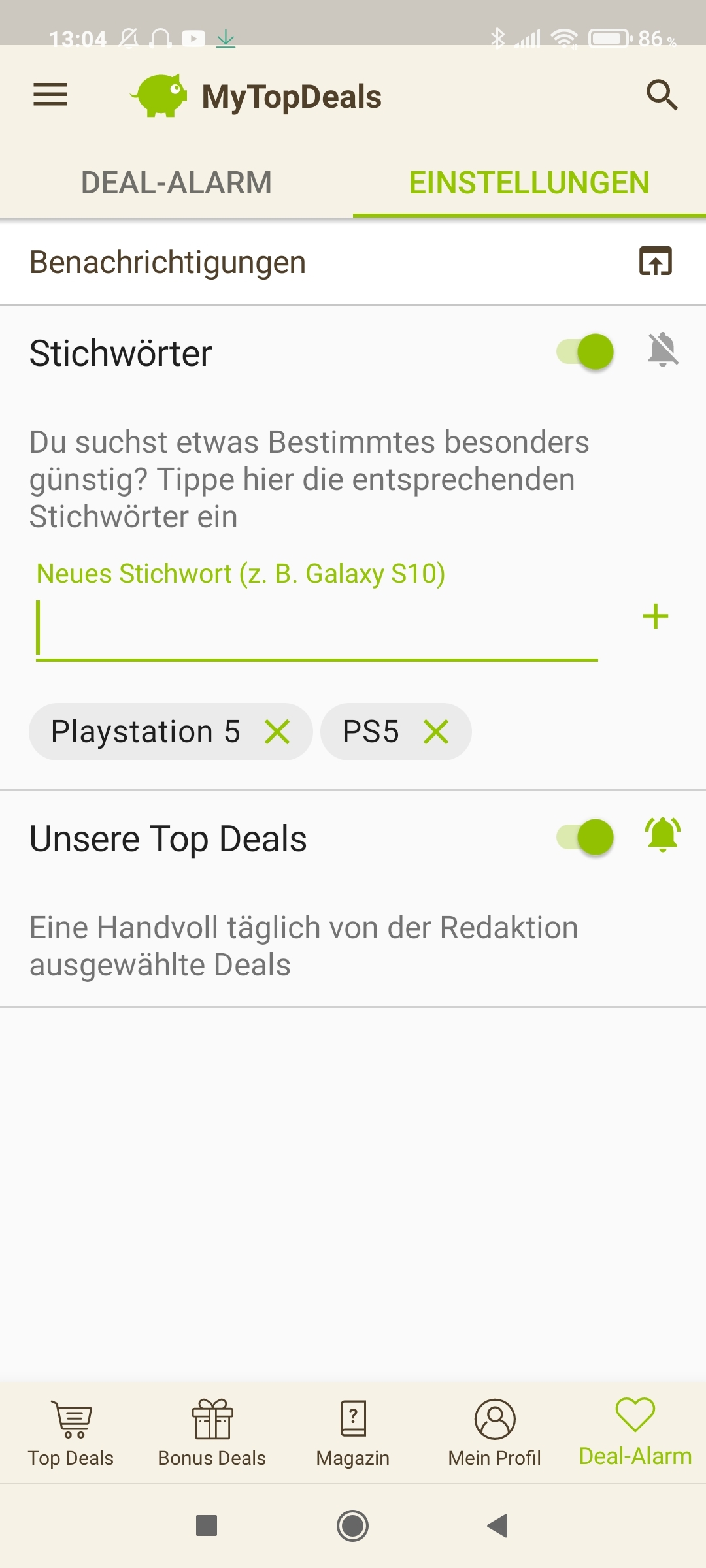The height and width of the screenshot is (1568, 706).
Task: Open the hamburger drawer menu
Action: (50, 95)
